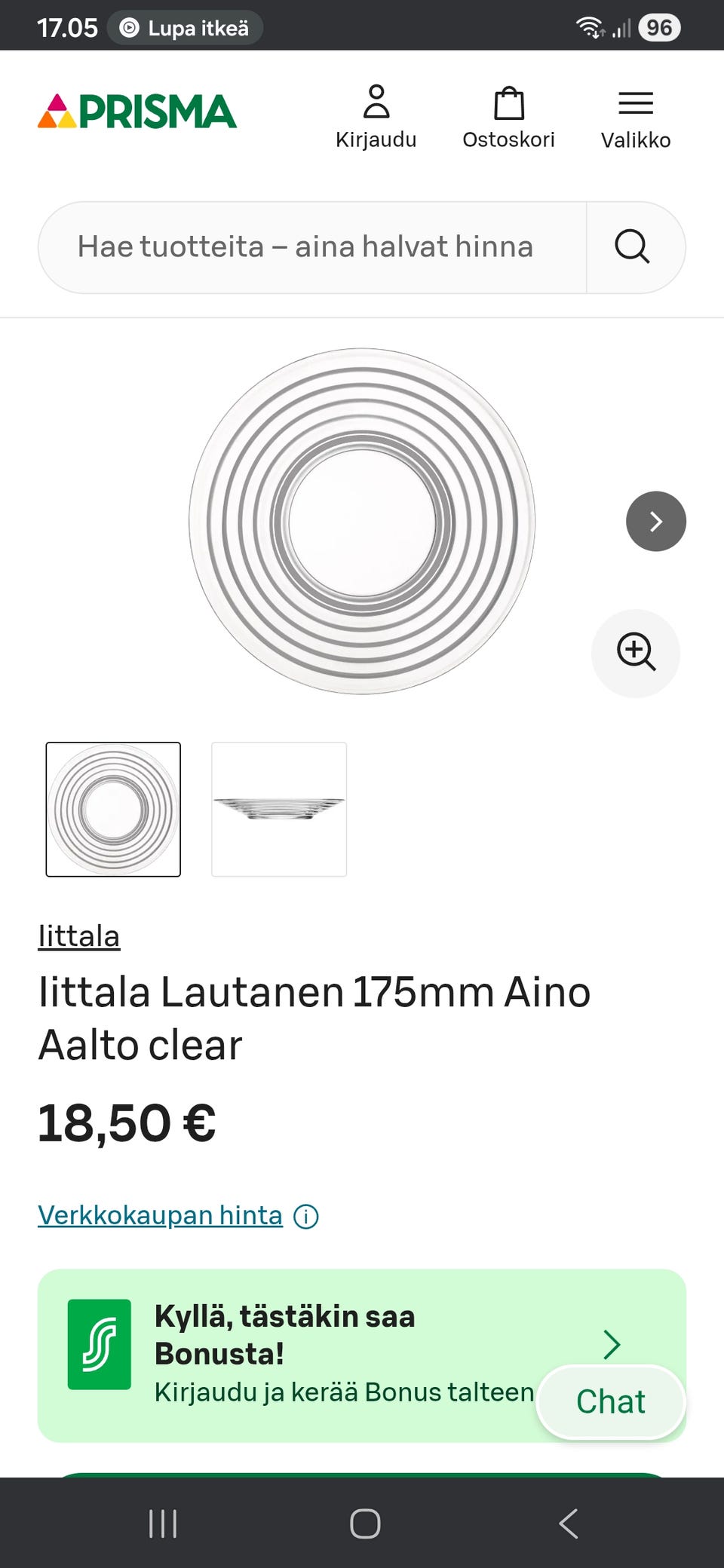Start a Chat with support

click(x=610, y=1401)
